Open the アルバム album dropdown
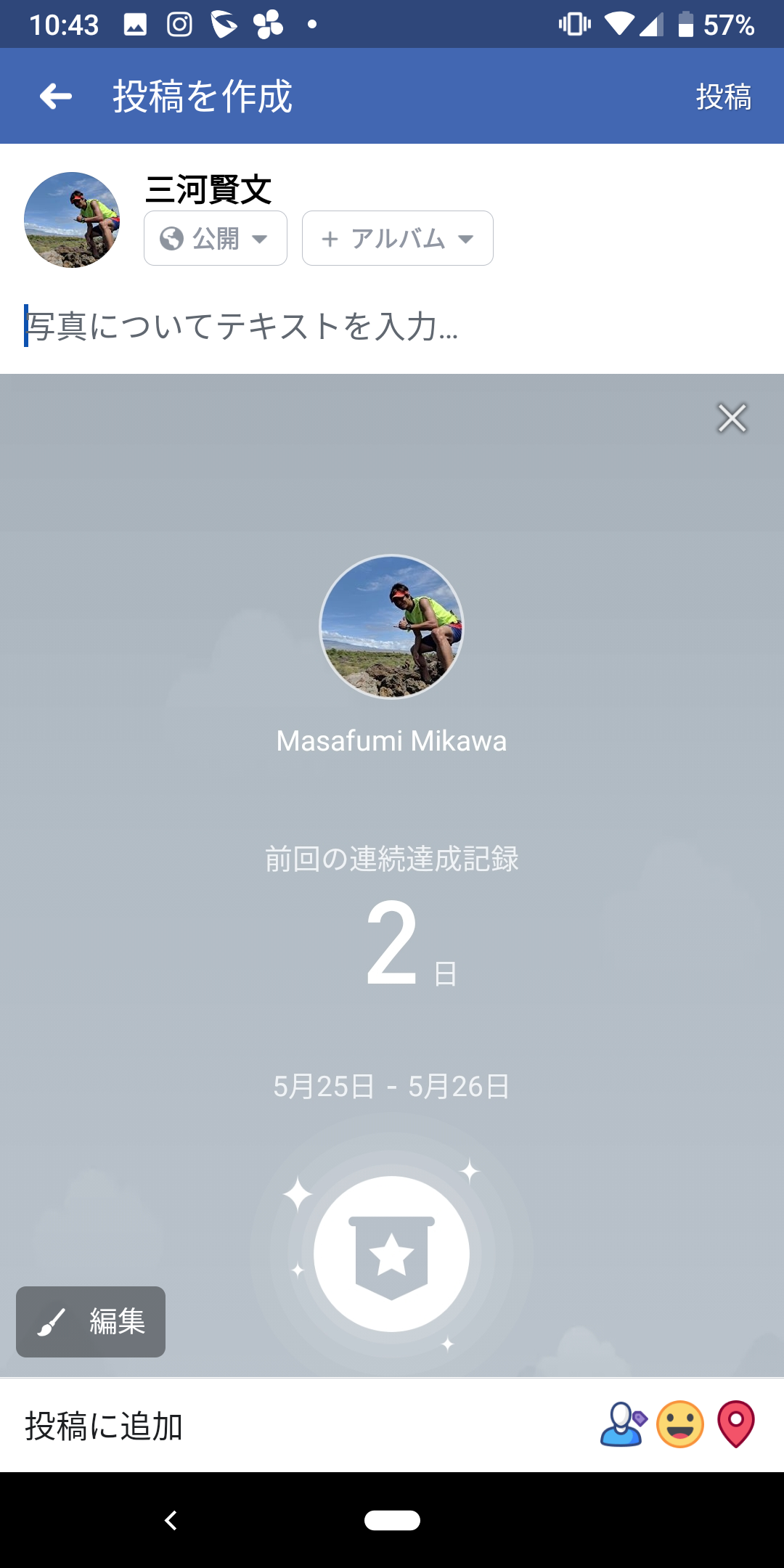 tap(398, 238)
